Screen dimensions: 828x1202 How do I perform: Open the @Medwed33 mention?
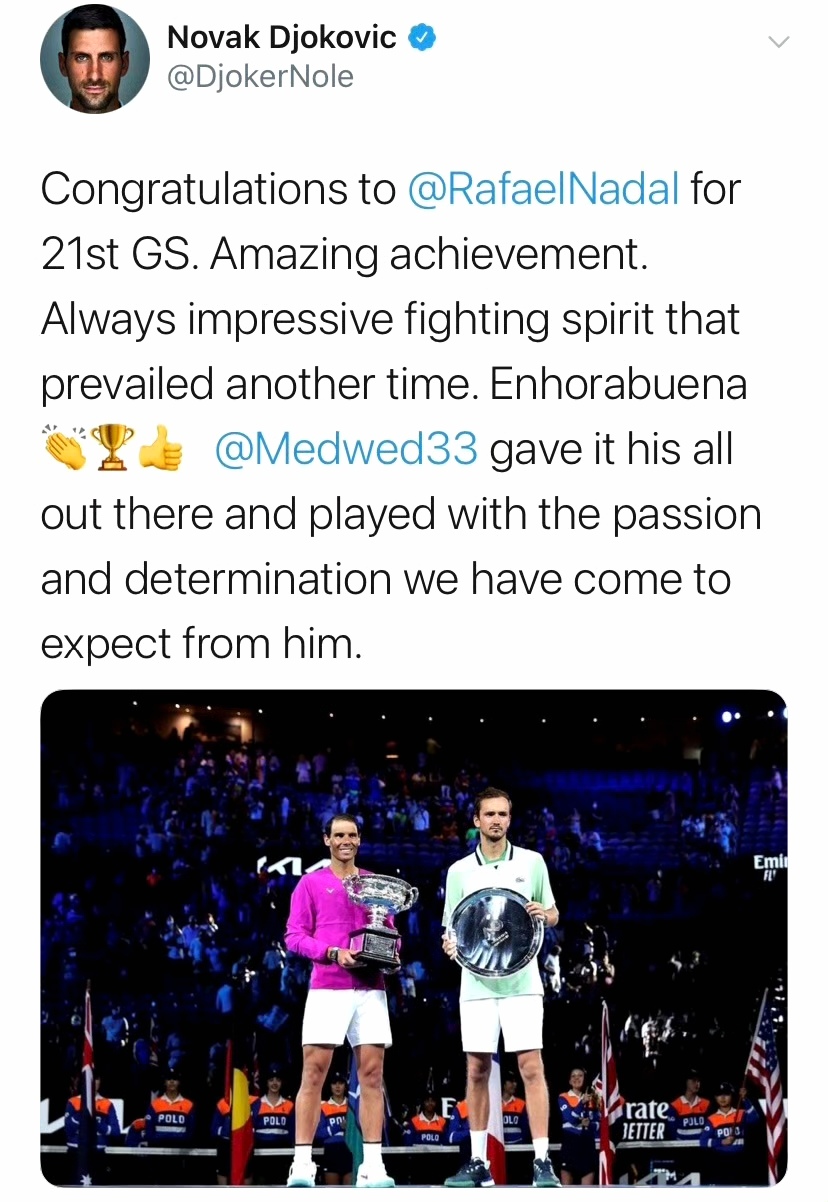346,450
